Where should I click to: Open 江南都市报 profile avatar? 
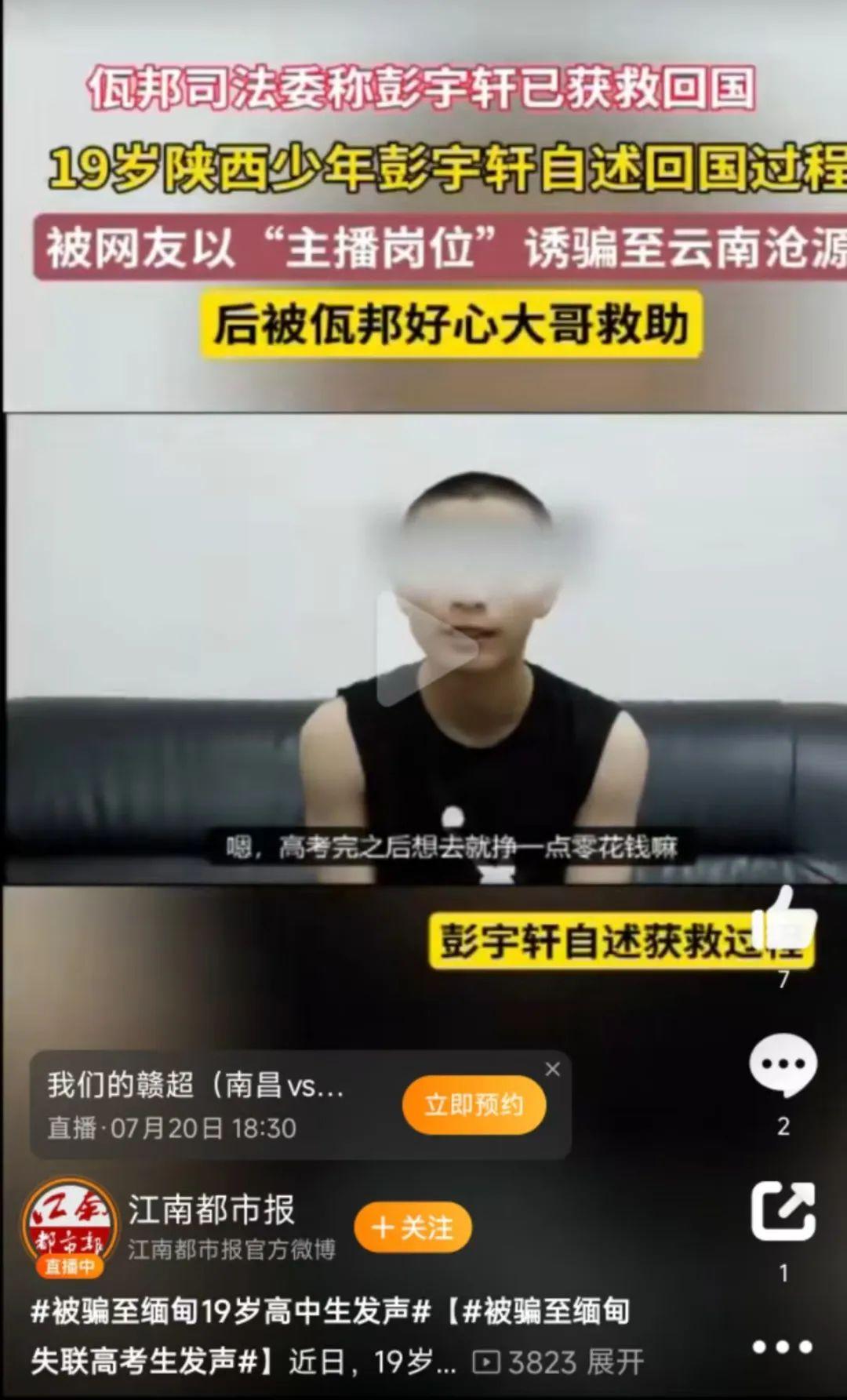tap(69, 1225)
